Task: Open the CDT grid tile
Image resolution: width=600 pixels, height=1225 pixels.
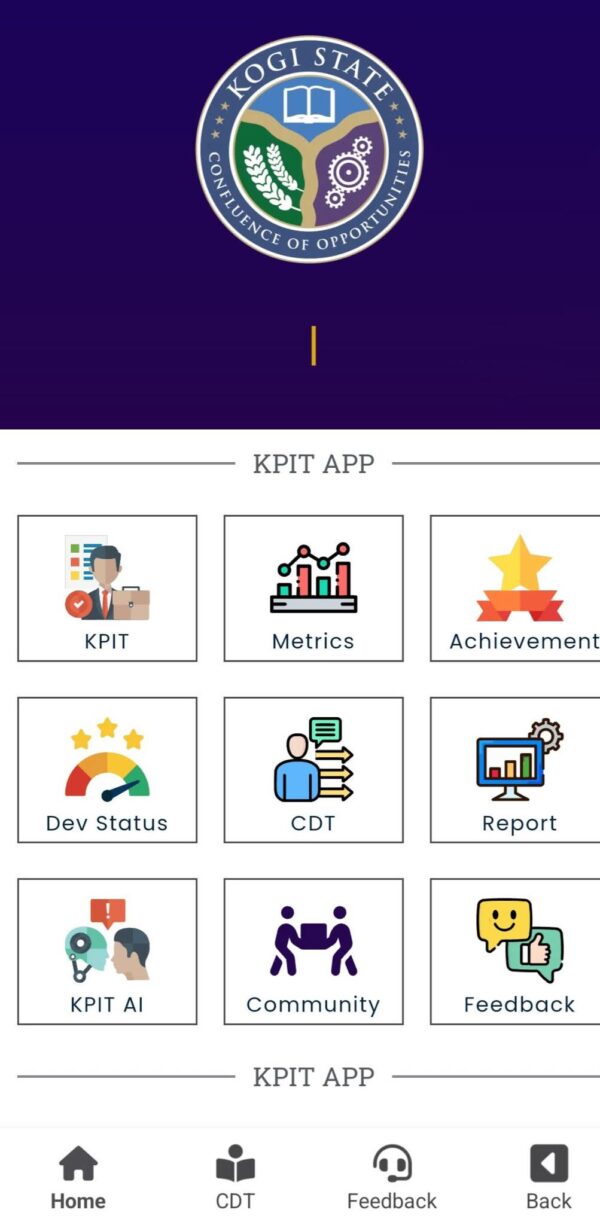Action: point(313,770)
